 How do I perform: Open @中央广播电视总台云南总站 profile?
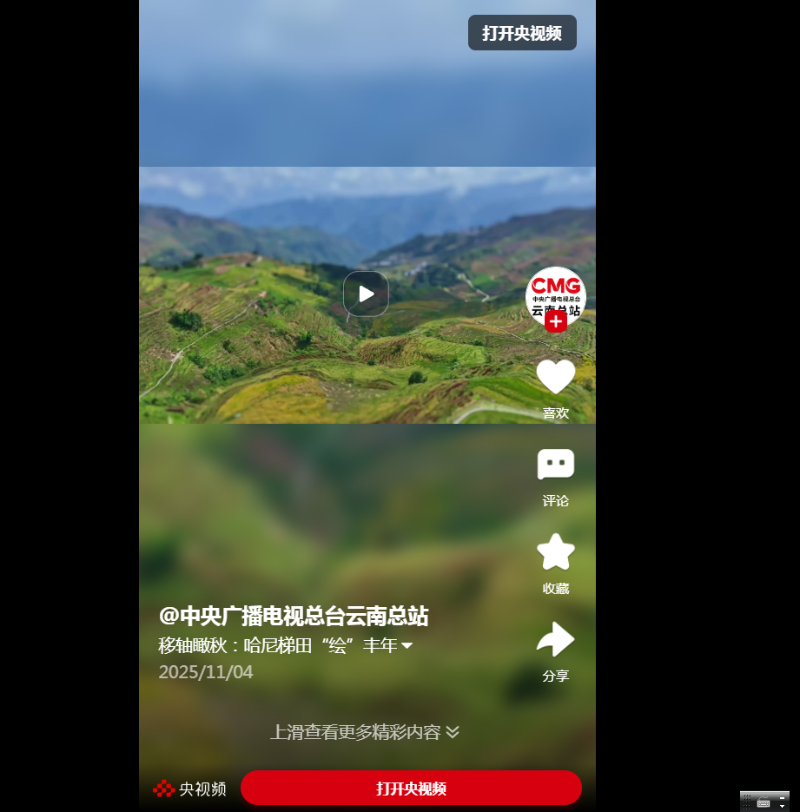pos(293,616)
